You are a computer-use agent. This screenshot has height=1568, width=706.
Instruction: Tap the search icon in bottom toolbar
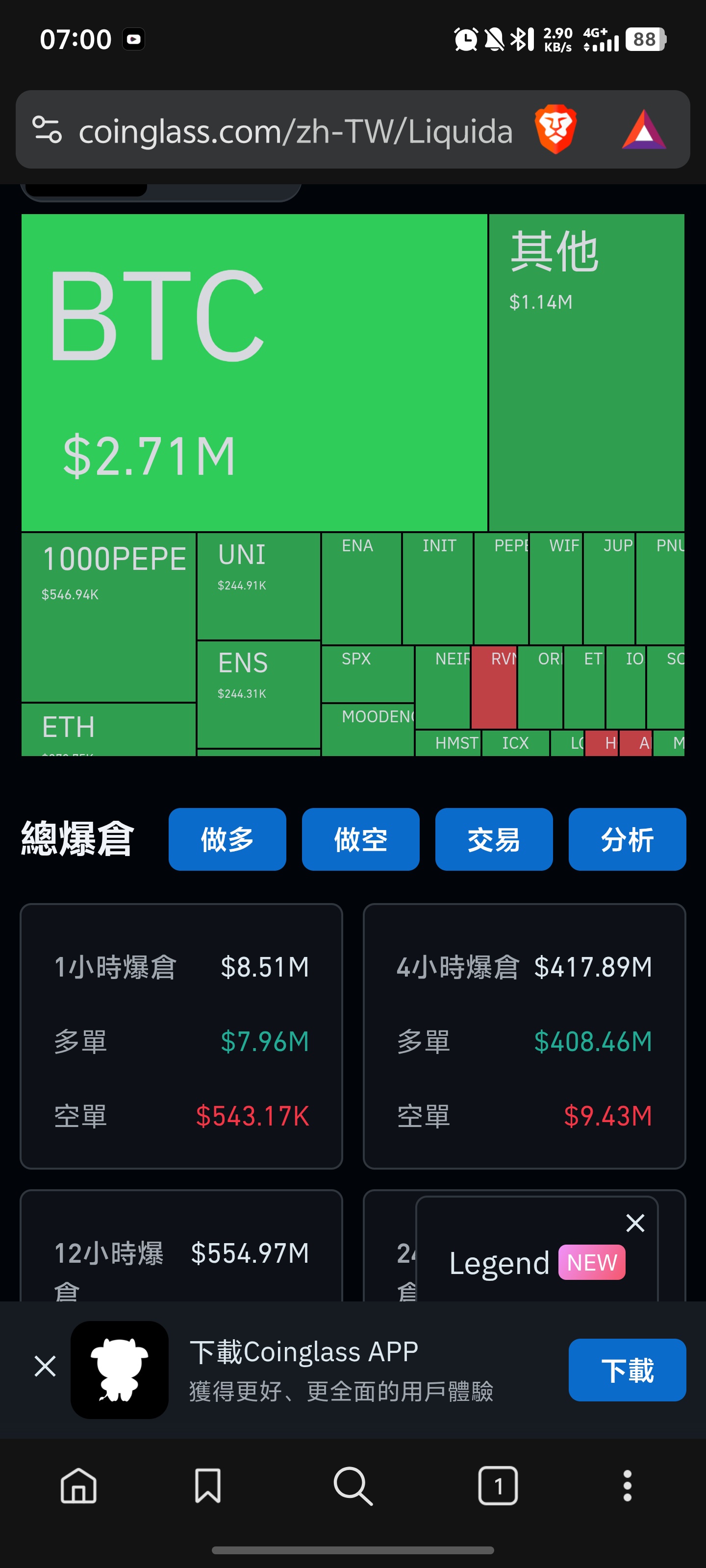353,1485
